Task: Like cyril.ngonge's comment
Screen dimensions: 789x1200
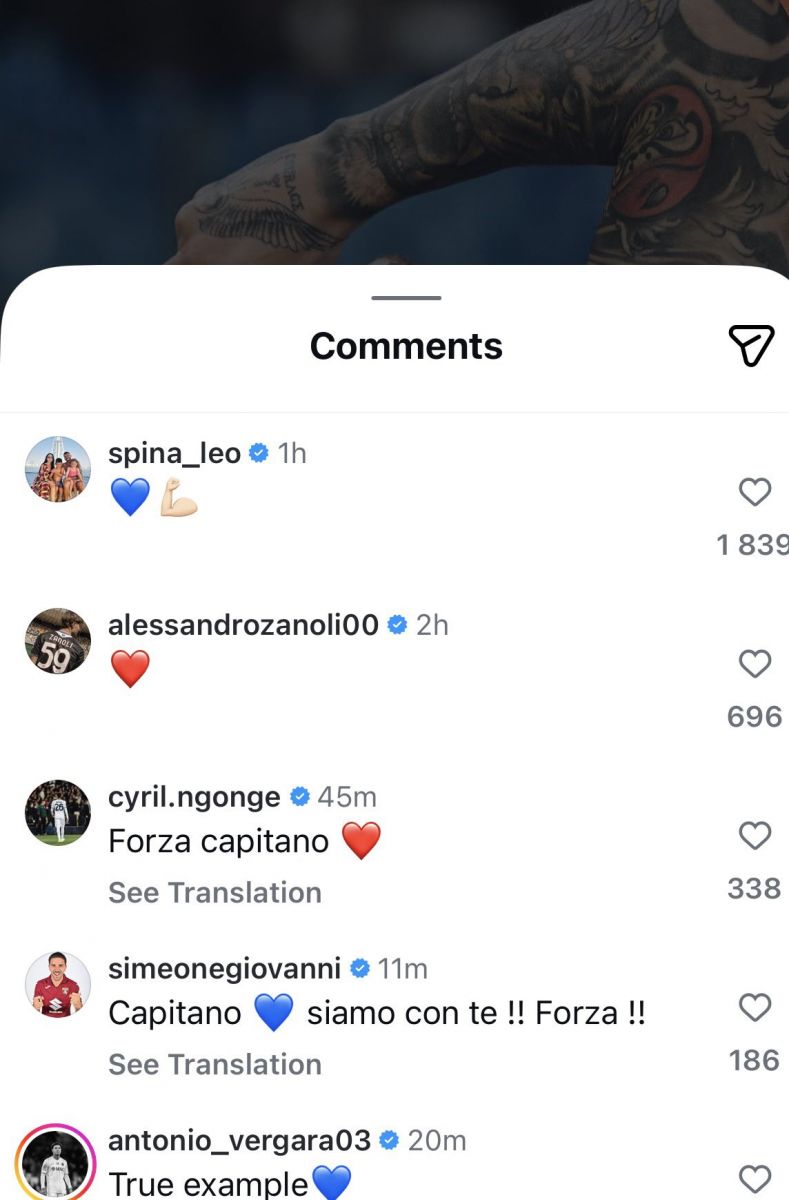Action: coord(755,835)
